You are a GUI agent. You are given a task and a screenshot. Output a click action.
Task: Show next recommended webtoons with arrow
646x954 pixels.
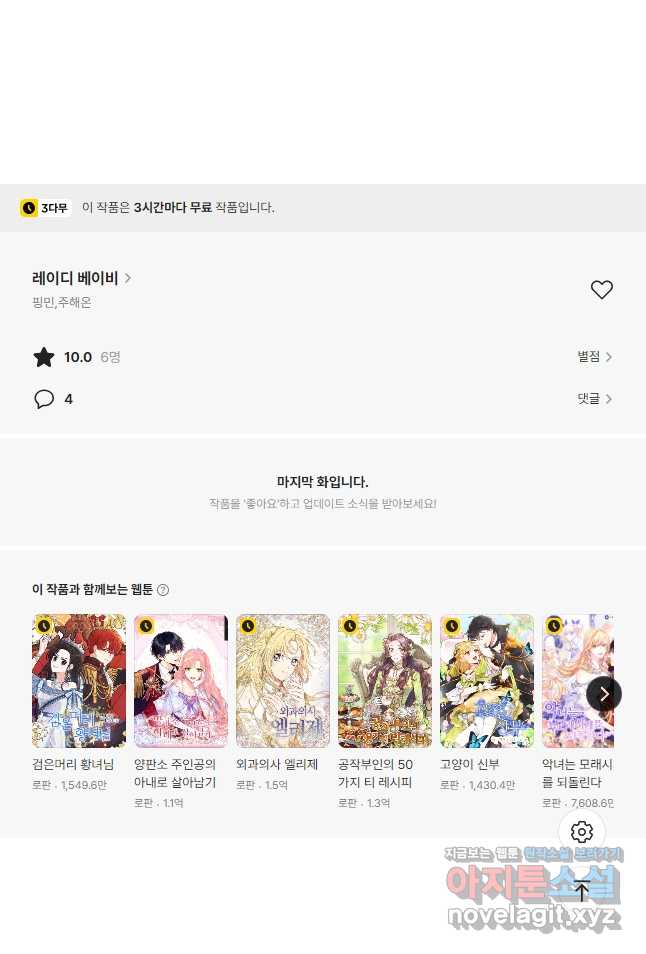tap(603, 693)
